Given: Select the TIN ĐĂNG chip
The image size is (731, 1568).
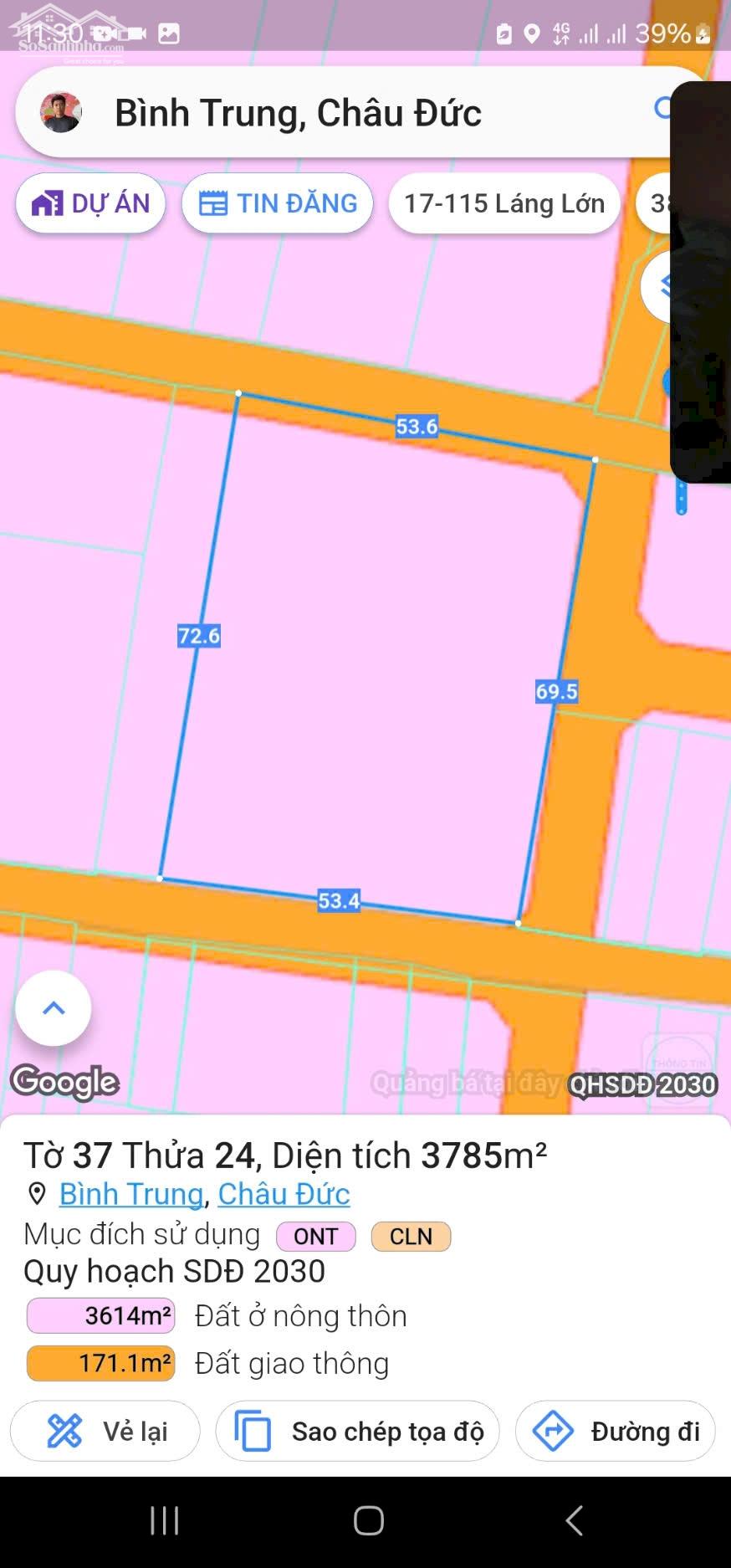Looking at the screenshot, I should click(x=278, y=203).
